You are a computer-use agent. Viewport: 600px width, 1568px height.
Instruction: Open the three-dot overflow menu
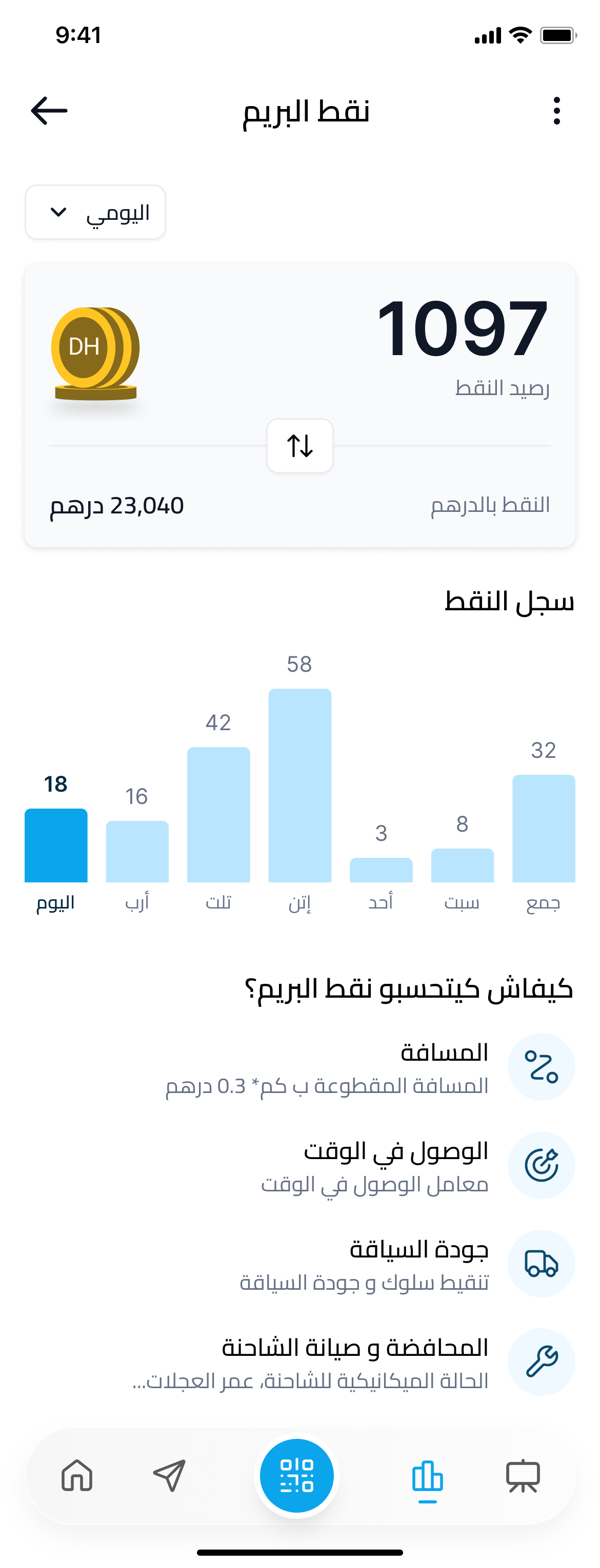[x=556, y=111]
